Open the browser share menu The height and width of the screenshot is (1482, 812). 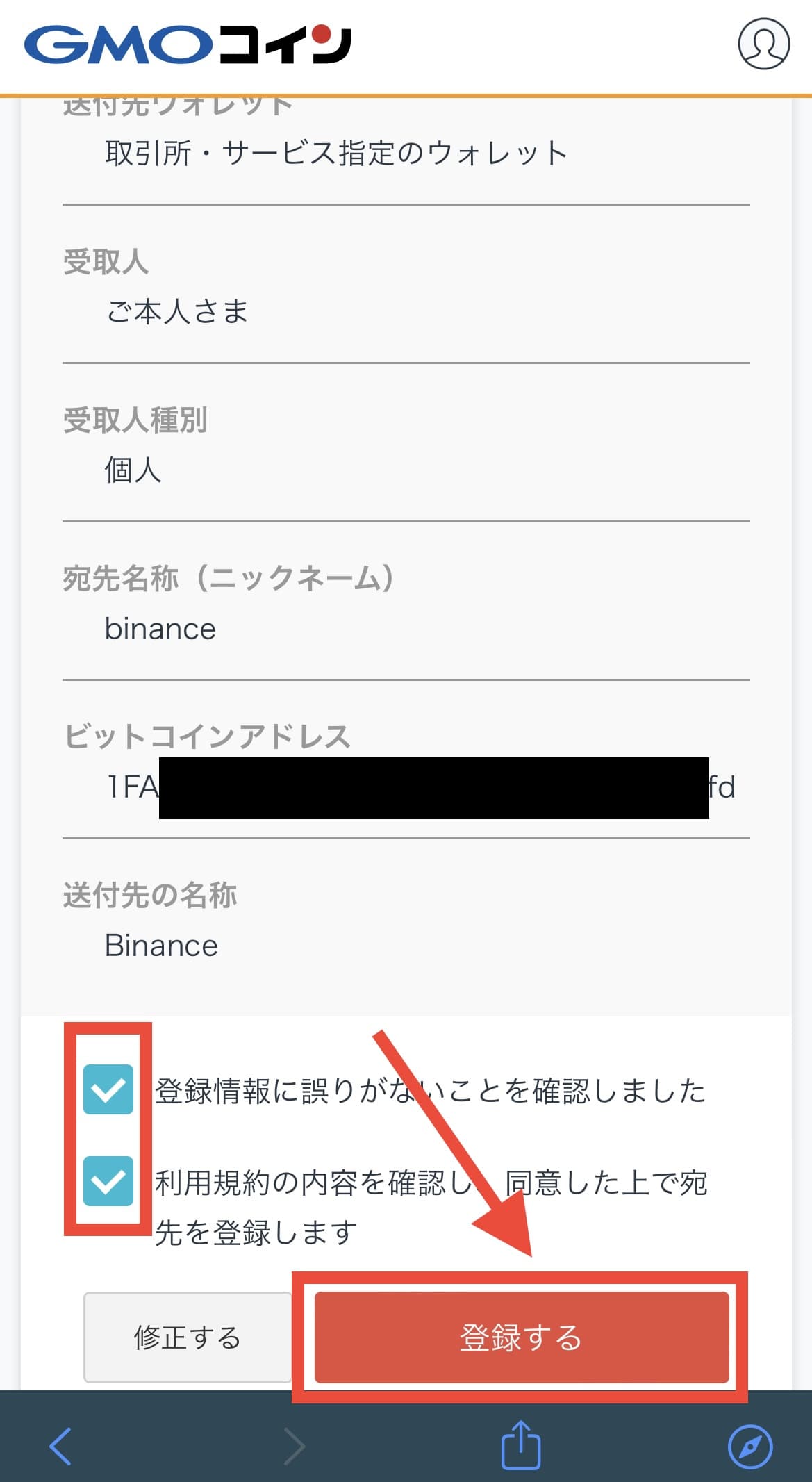521,1445
